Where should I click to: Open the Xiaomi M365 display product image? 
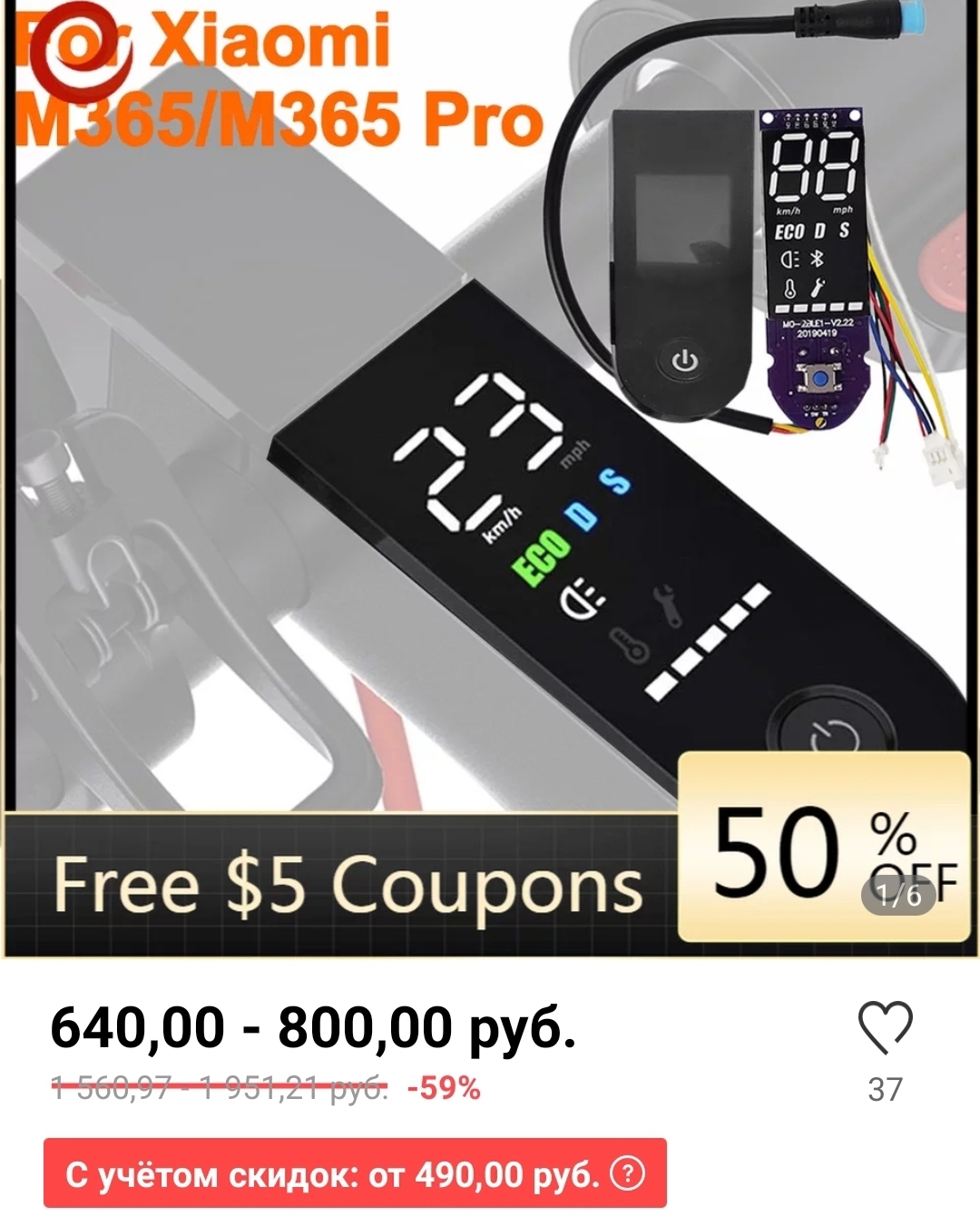click(x=490, y=472)
